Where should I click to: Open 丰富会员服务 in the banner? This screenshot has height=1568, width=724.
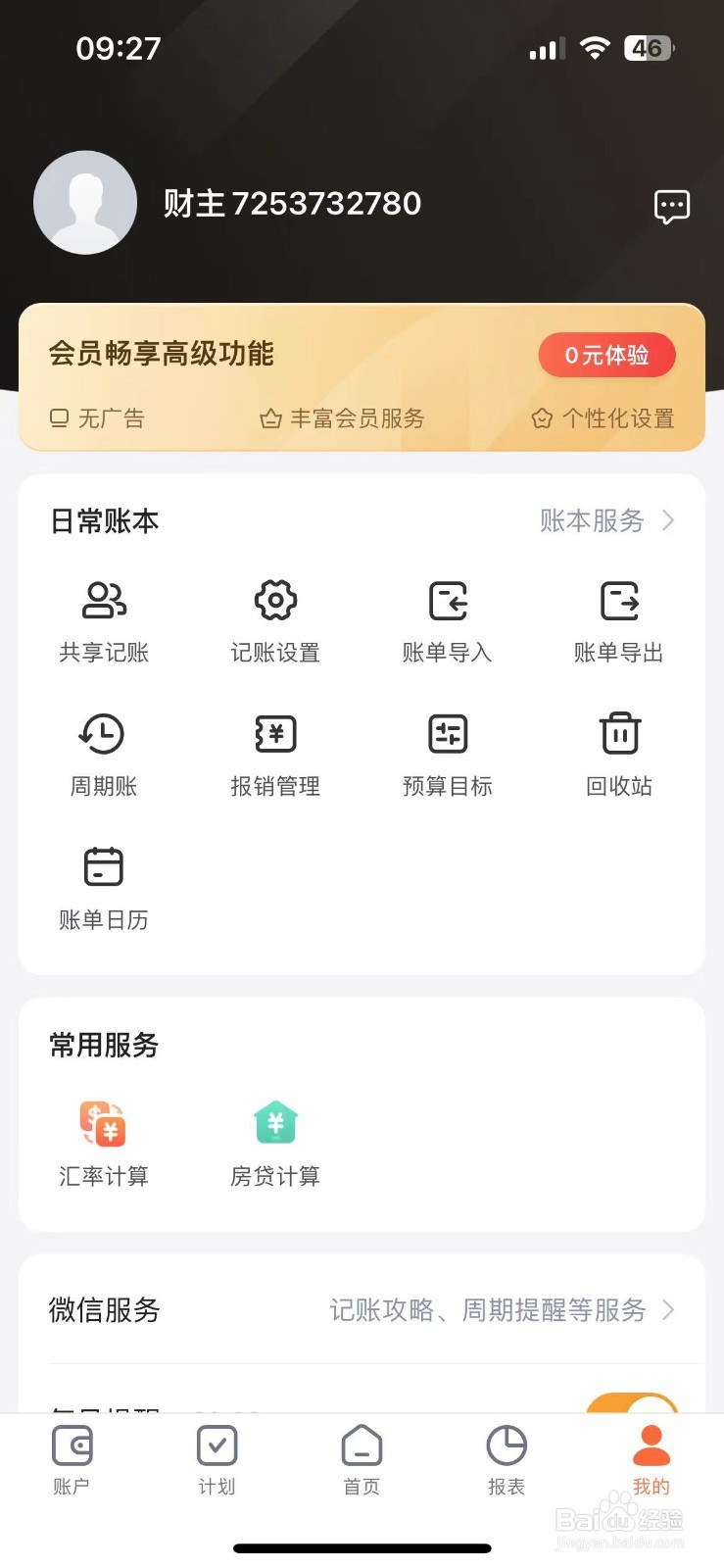click(x=345, y=418)
